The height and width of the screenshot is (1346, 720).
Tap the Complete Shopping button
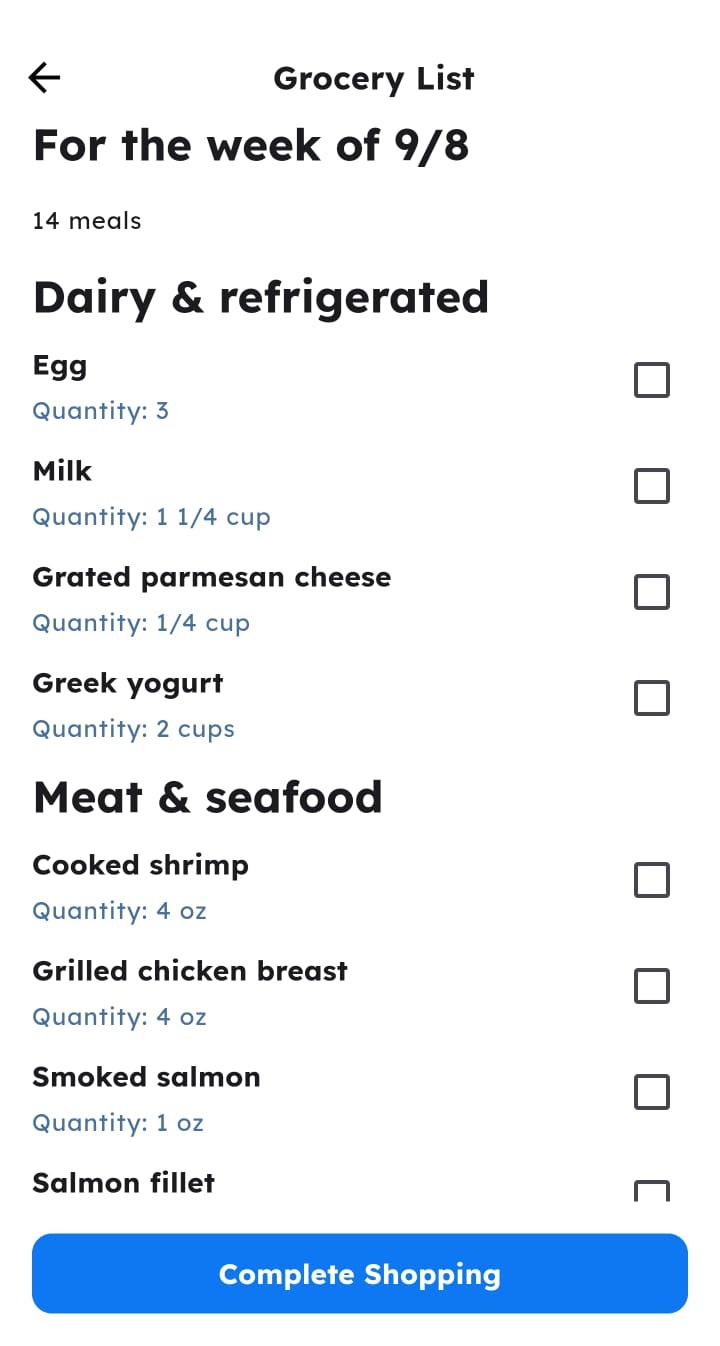click(360, 1274)
